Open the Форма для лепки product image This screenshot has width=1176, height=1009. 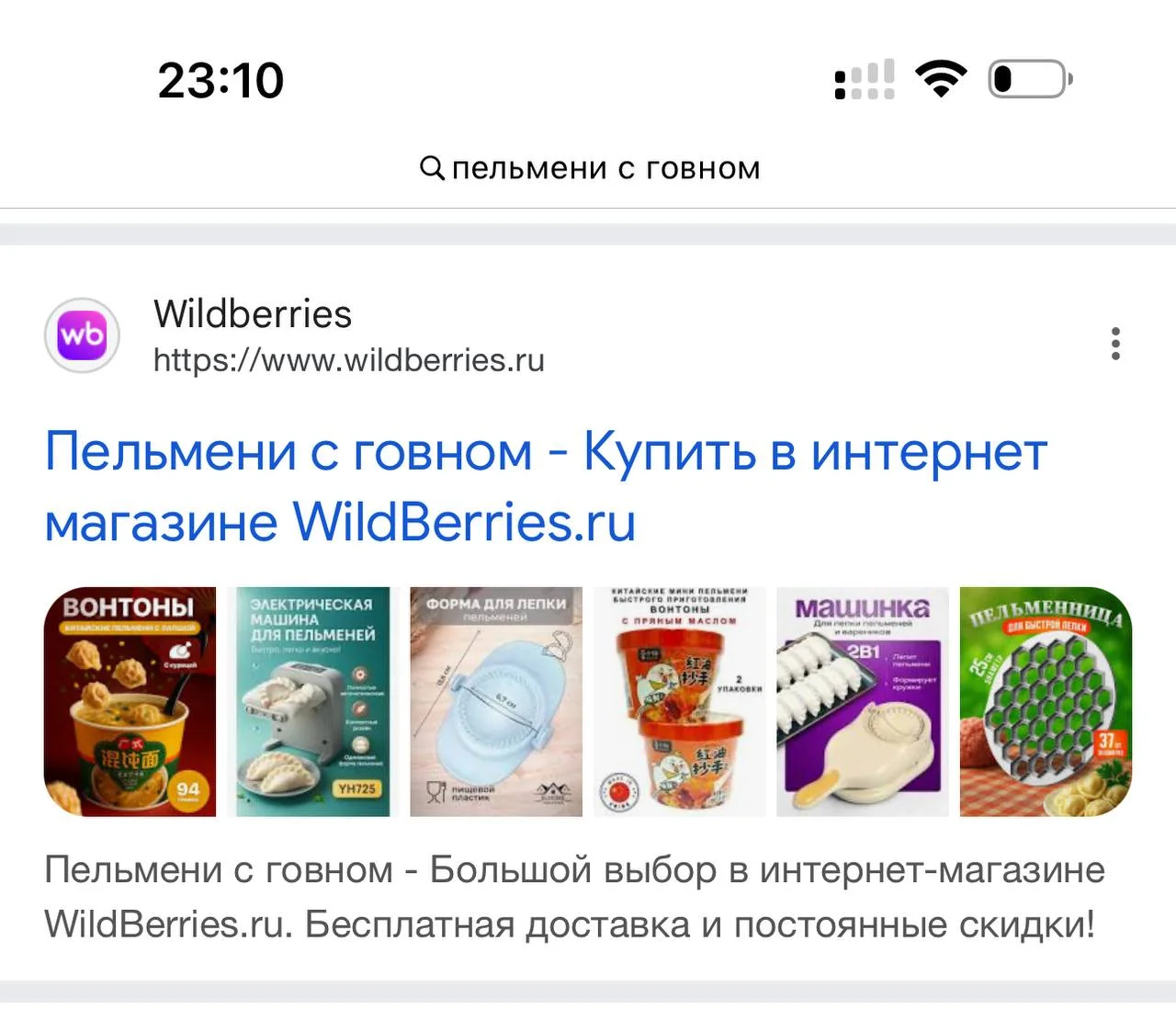pos(496,702)
